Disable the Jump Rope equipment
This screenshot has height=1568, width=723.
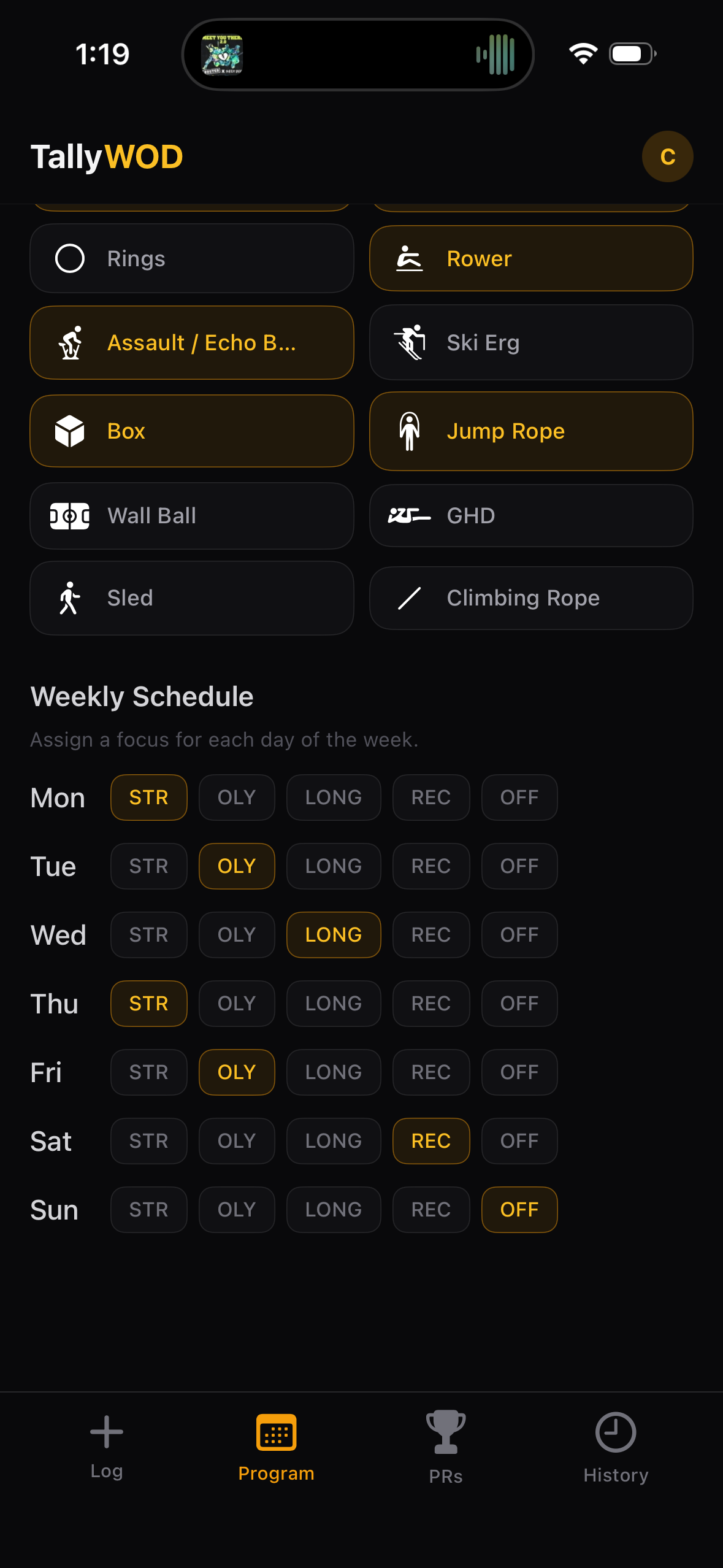point(531,431)
